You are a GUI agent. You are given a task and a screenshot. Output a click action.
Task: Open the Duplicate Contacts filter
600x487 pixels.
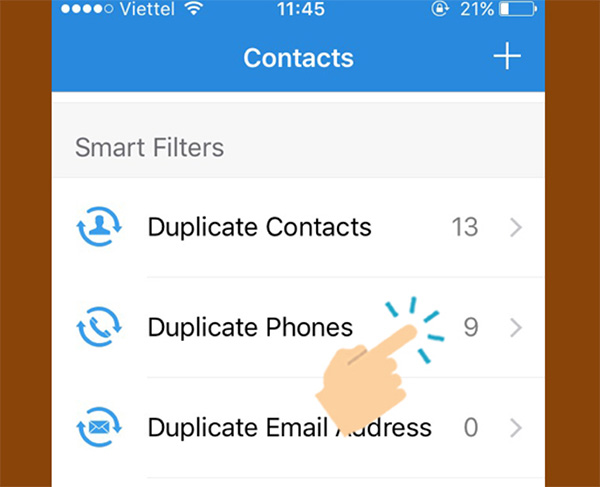pyautogui.click(x=260, y=227)
